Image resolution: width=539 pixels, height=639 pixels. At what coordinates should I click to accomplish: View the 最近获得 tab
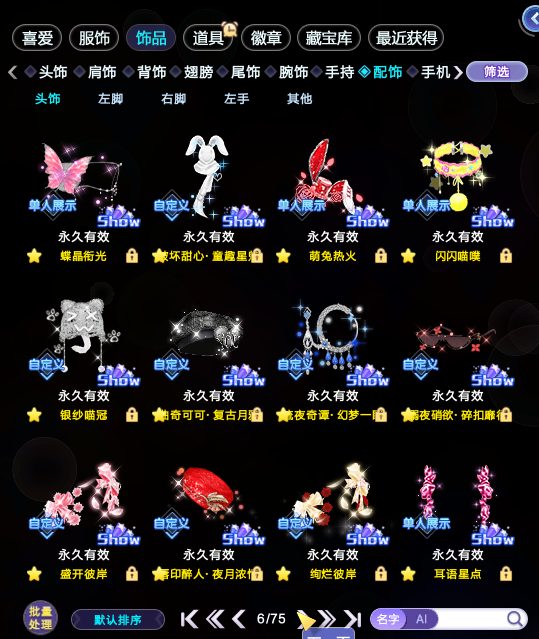pyautogui.click(x=406, y=38)
